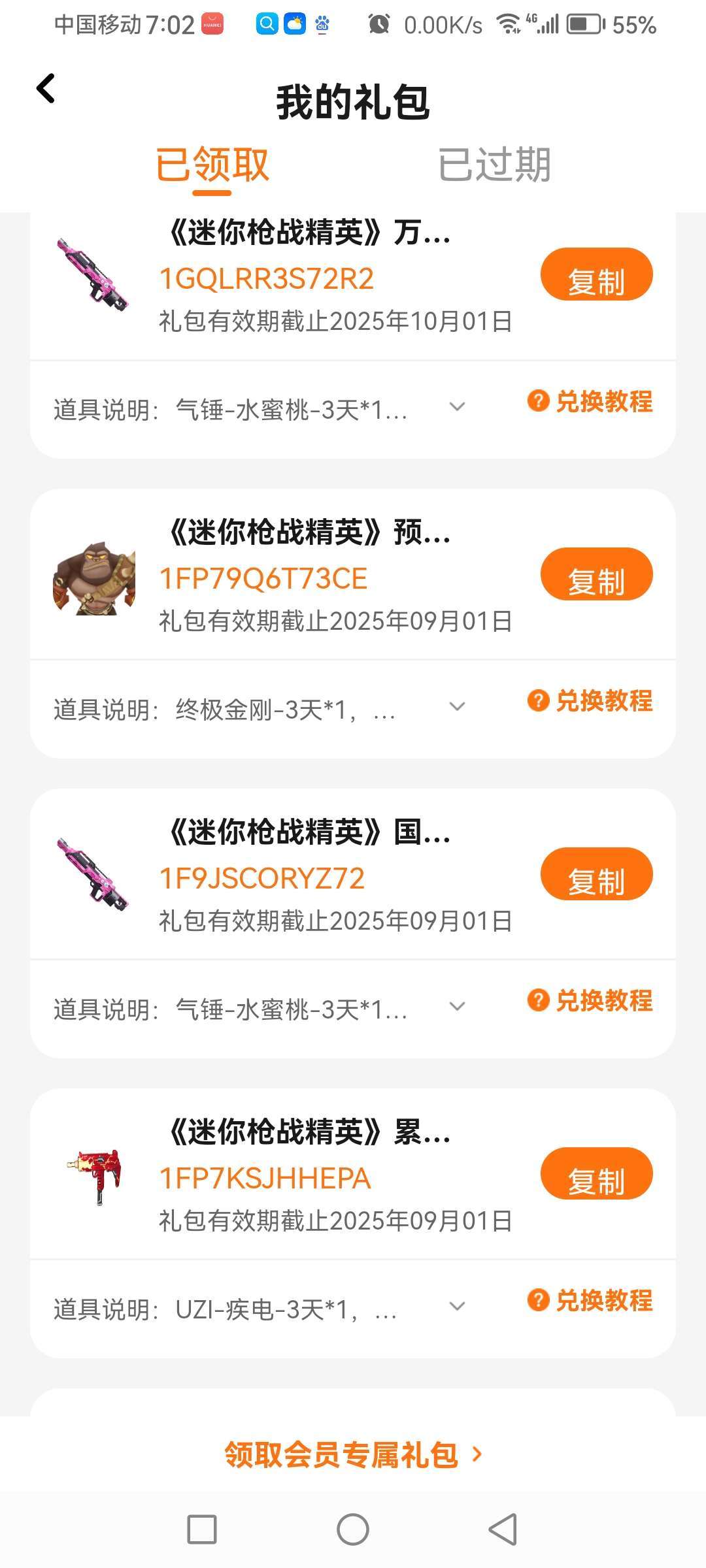Copy gift code 1F9JSCORYZ72
Viewport: 706px width, 1568px height.
(596, 875)
